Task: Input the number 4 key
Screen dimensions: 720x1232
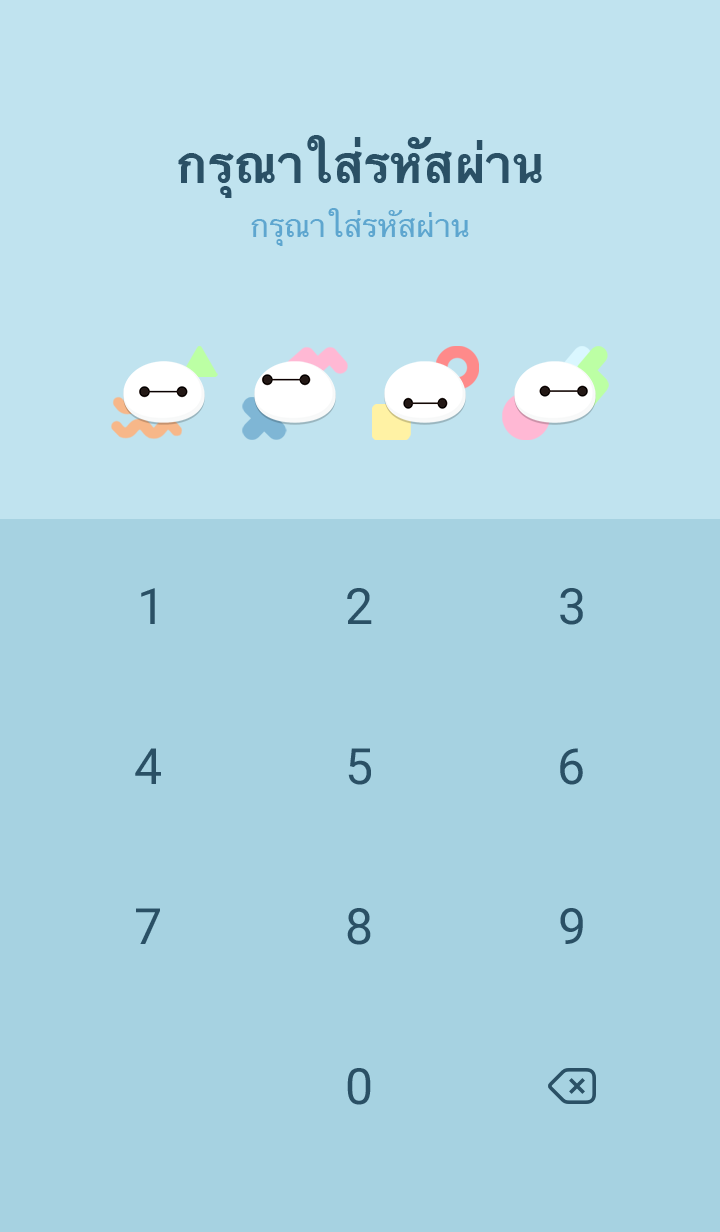Action: [x=148, y=767]
